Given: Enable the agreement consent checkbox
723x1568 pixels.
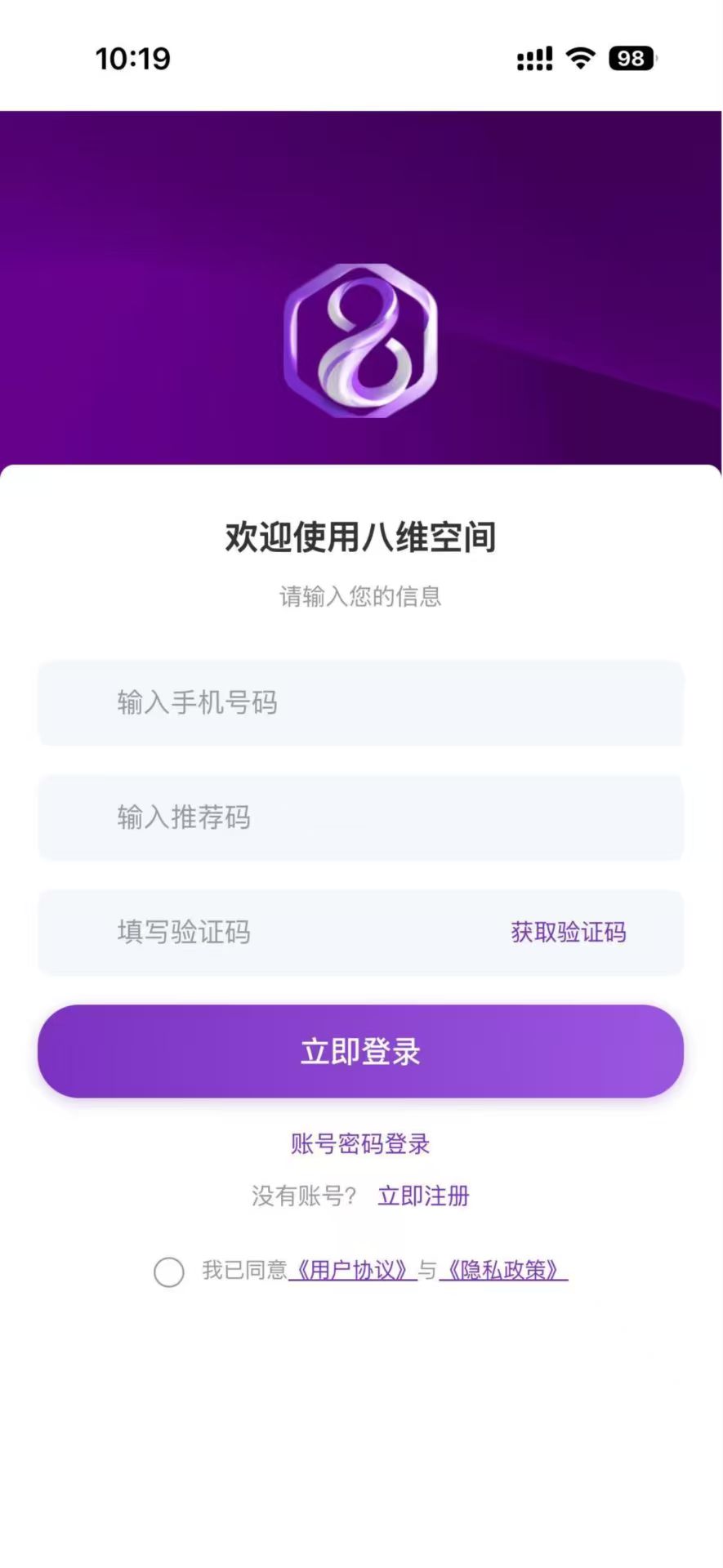Looking at the screenshot, I should click(169, 1272).
